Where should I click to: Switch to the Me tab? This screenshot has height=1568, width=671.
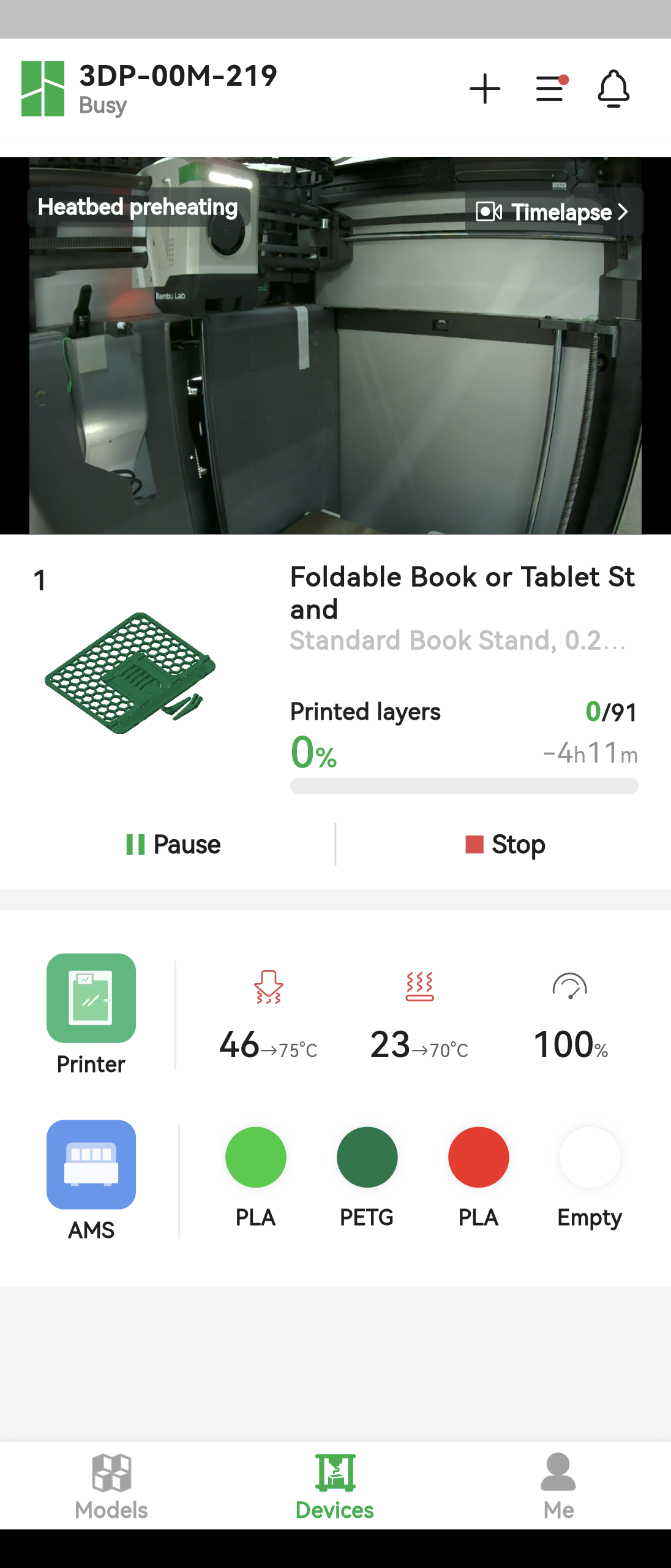tap(558, 1486)
